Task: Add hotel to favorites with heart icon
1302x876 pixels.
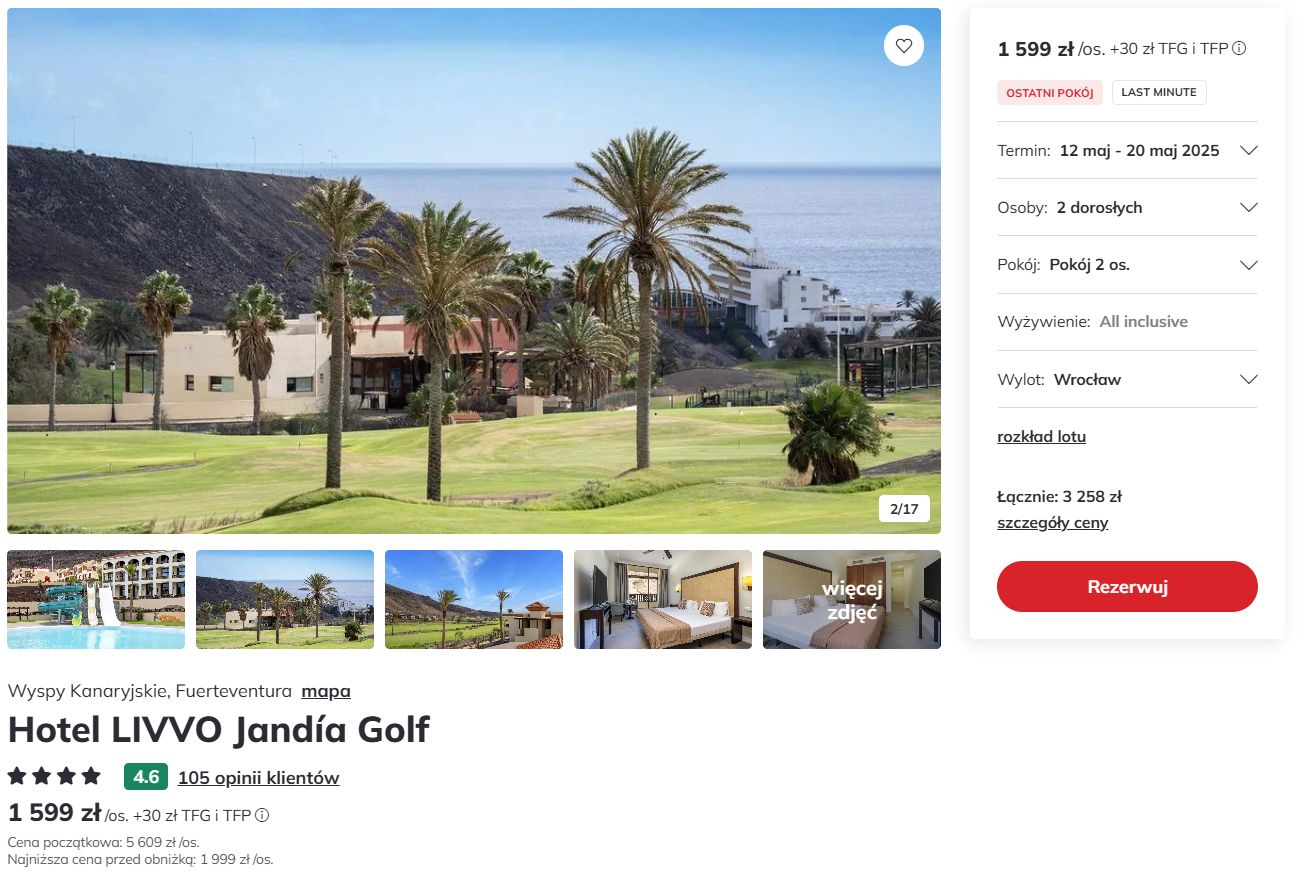Action: pyautogui.click(x=903, y=46)
